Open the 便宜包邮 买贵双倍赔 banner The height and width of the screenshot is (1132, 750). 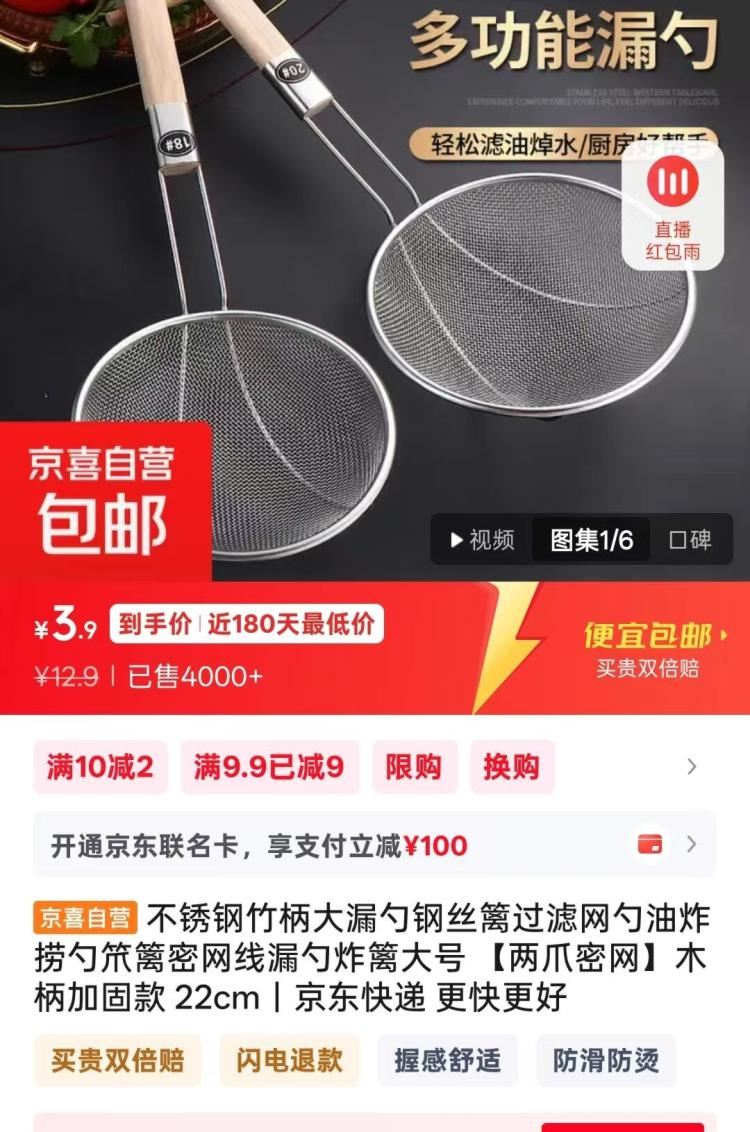click(x=655, y=649)
